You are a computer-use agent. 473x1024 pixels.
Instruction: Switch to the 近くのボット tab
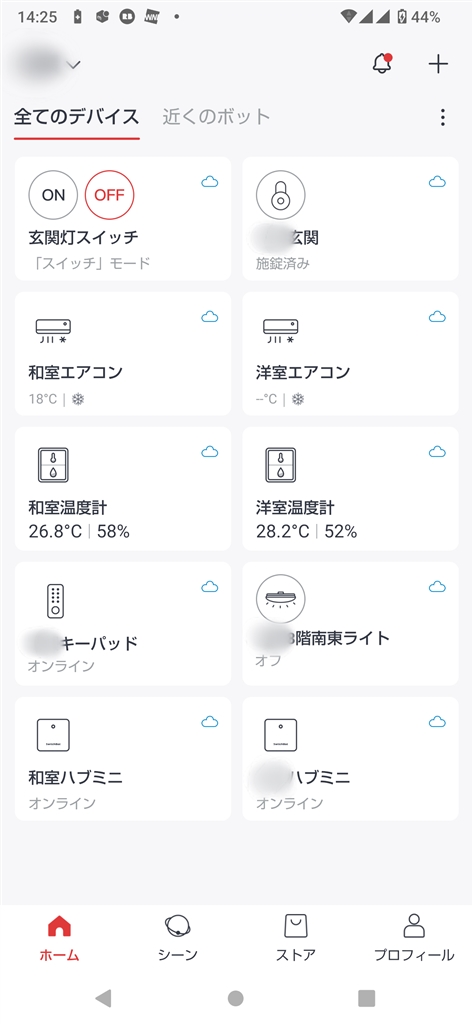(216, 117)
